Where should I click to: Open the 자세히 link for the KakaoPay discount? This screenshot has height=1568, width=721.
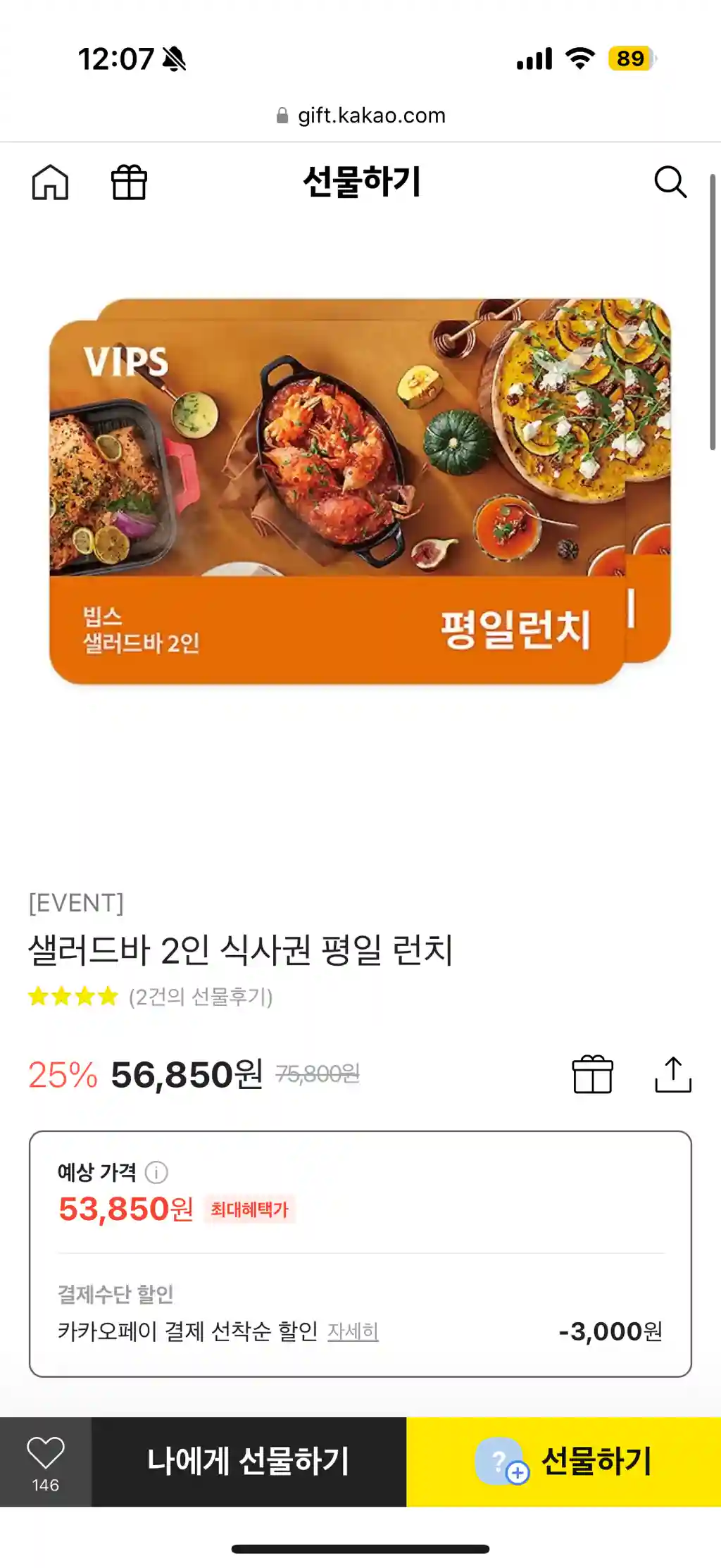[x=353, y=1331]
